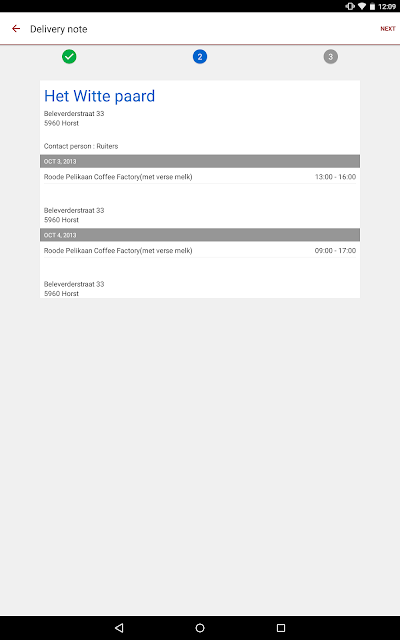Go to step 3 indicator

click(x=331, y=57)
